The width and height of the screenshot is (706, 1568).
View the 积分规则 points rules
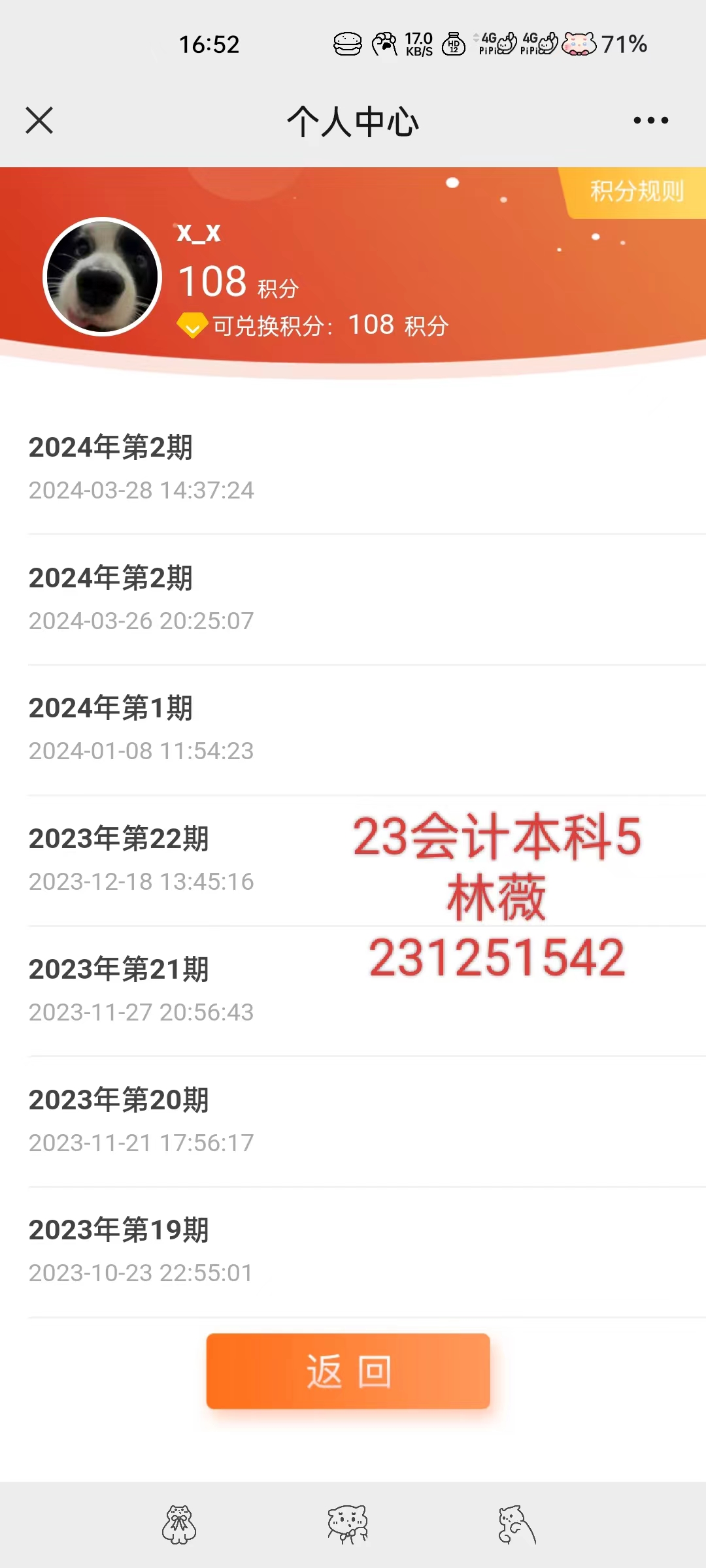click(x=634, y=191)
